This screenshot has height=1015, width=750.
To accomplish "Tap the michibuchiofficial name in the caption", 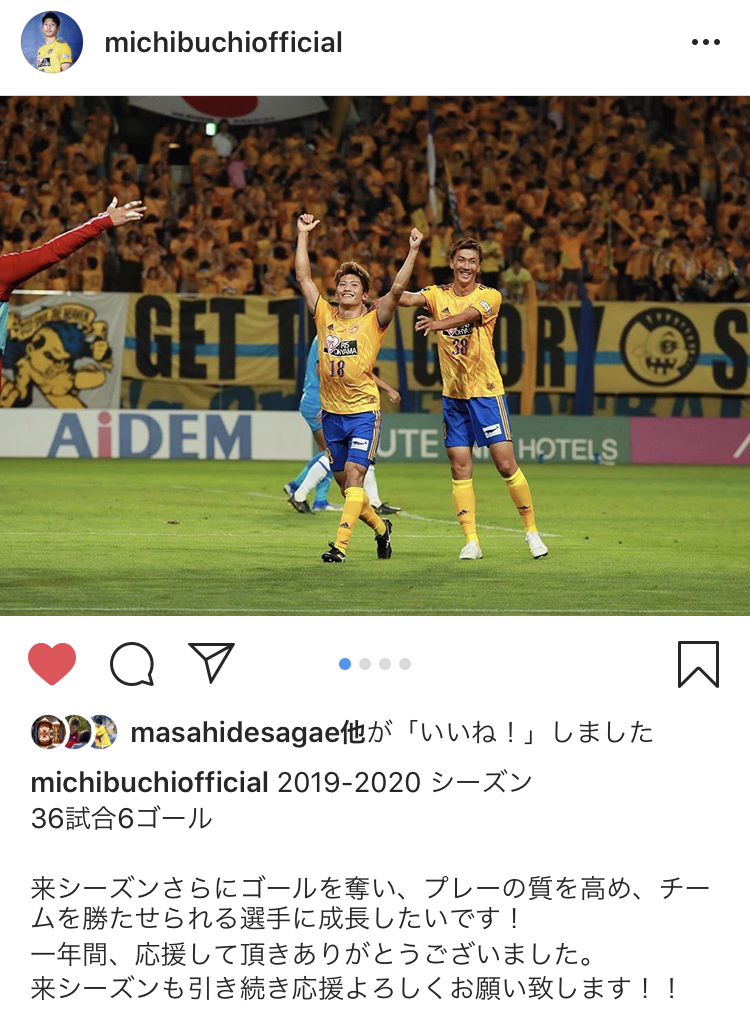I will (x=150, y=782).
